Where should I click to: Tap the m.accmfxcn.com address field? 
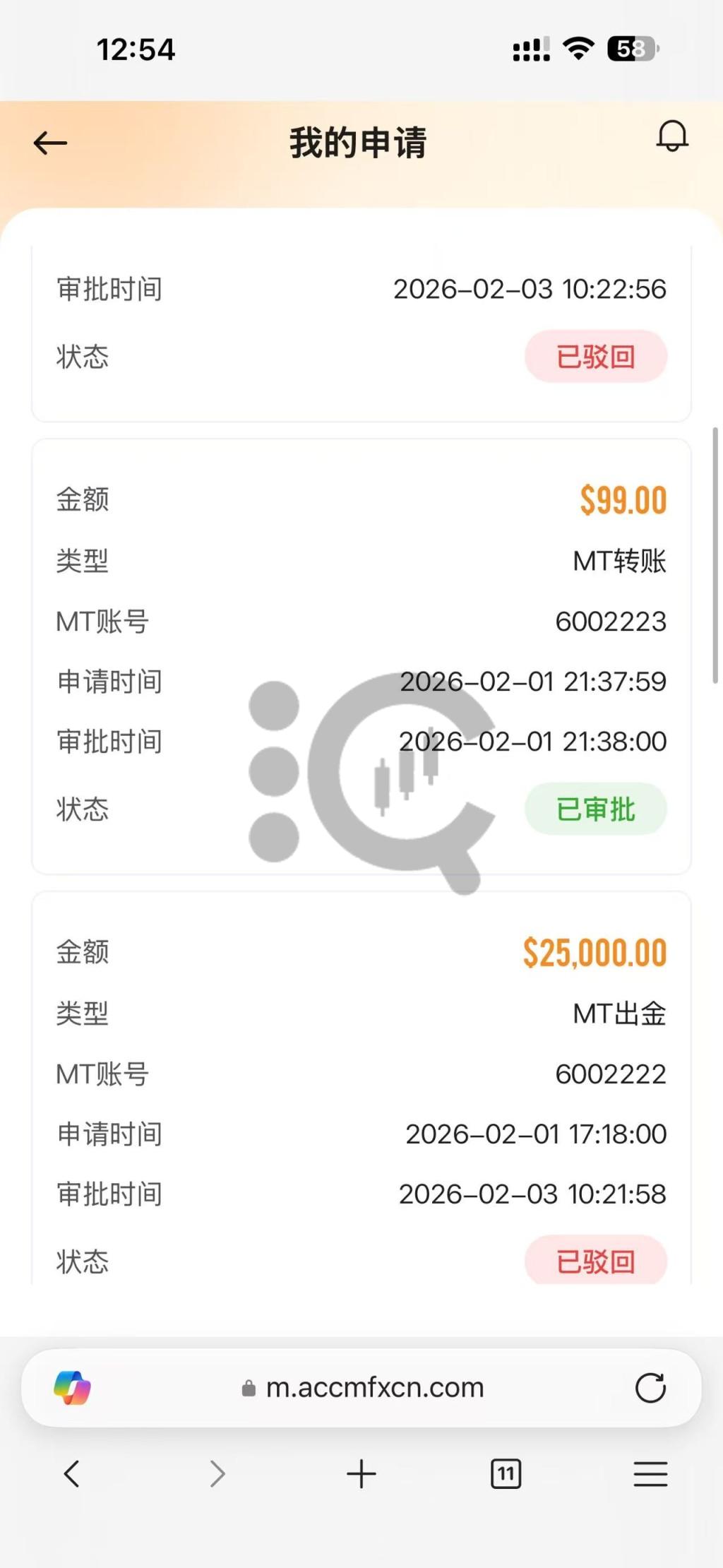pos(374,1388)
